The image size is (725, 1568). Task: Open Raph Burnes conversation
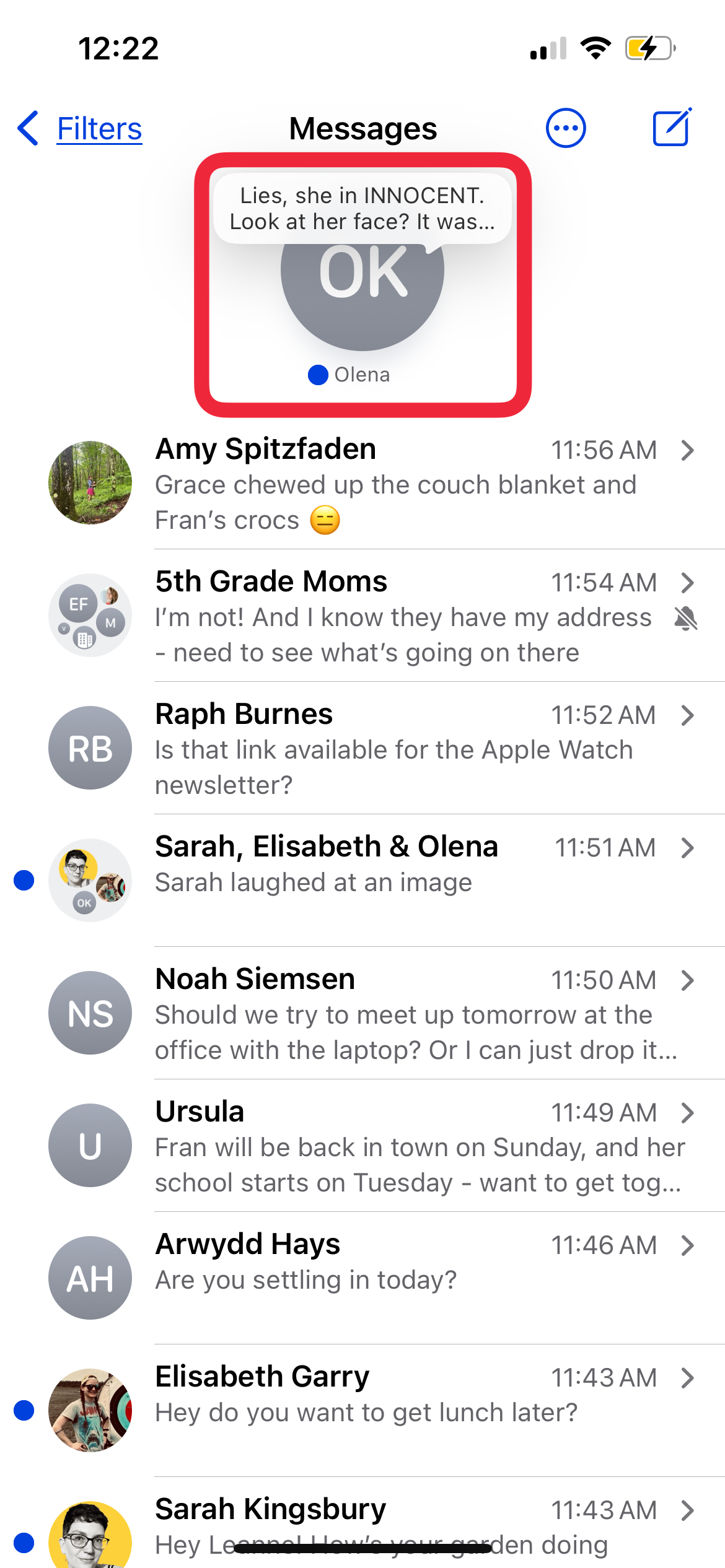[397, 749]
